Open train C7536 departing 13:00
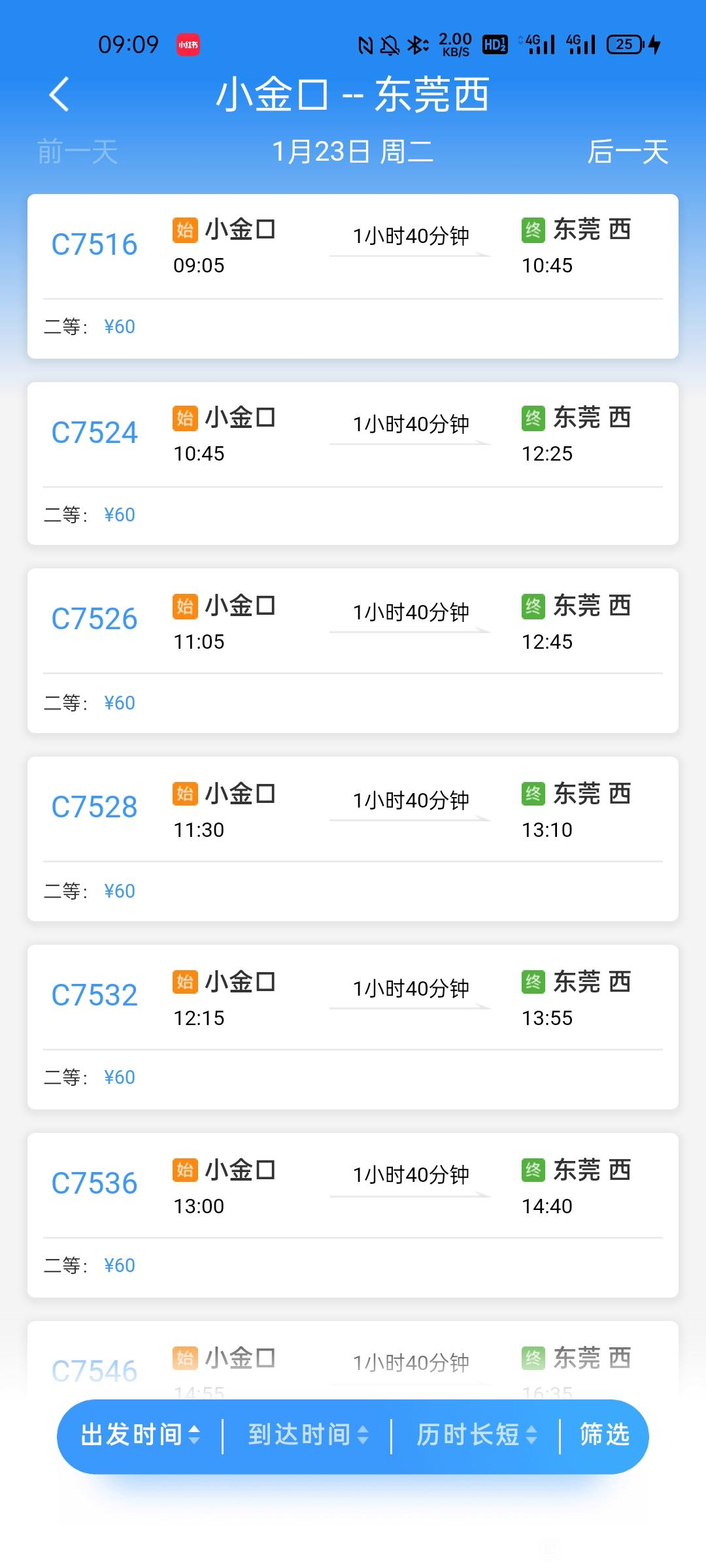The image size is (706, 1568). [x=353, y=1215]
